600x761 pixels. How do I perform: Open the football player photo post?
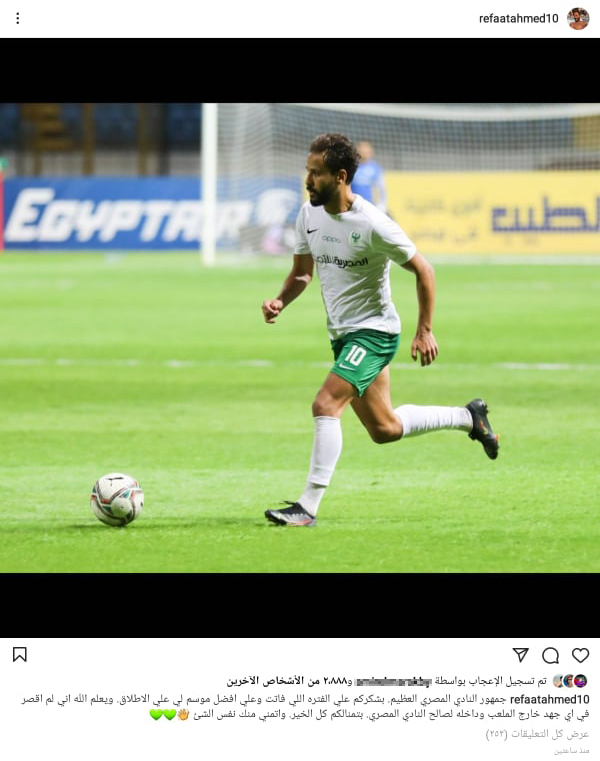(300, 338)
